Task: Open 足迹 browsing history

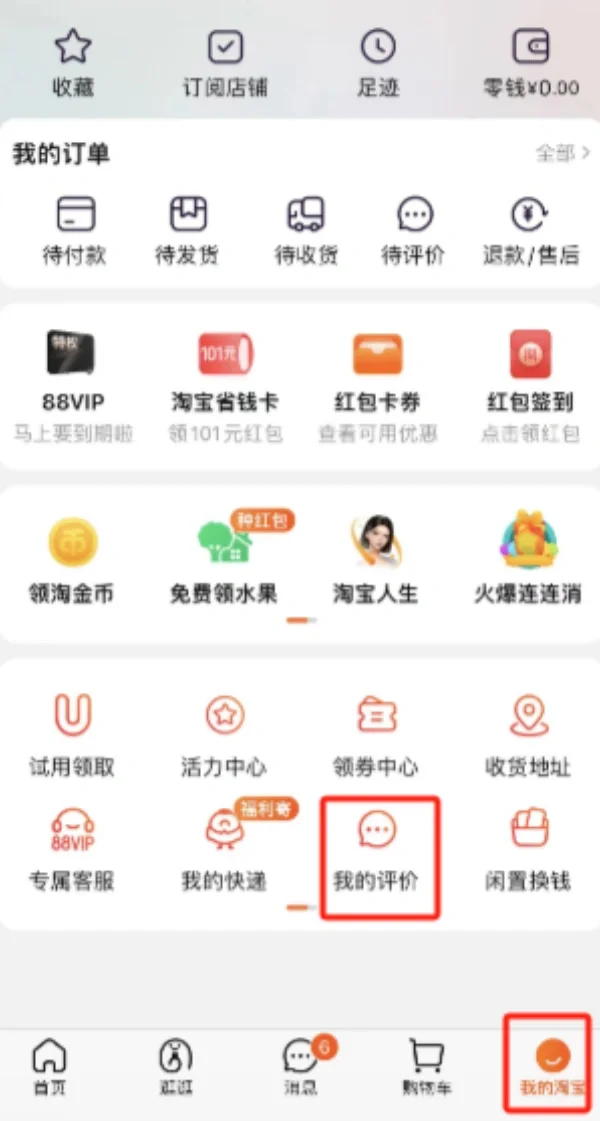Action: 378,63
